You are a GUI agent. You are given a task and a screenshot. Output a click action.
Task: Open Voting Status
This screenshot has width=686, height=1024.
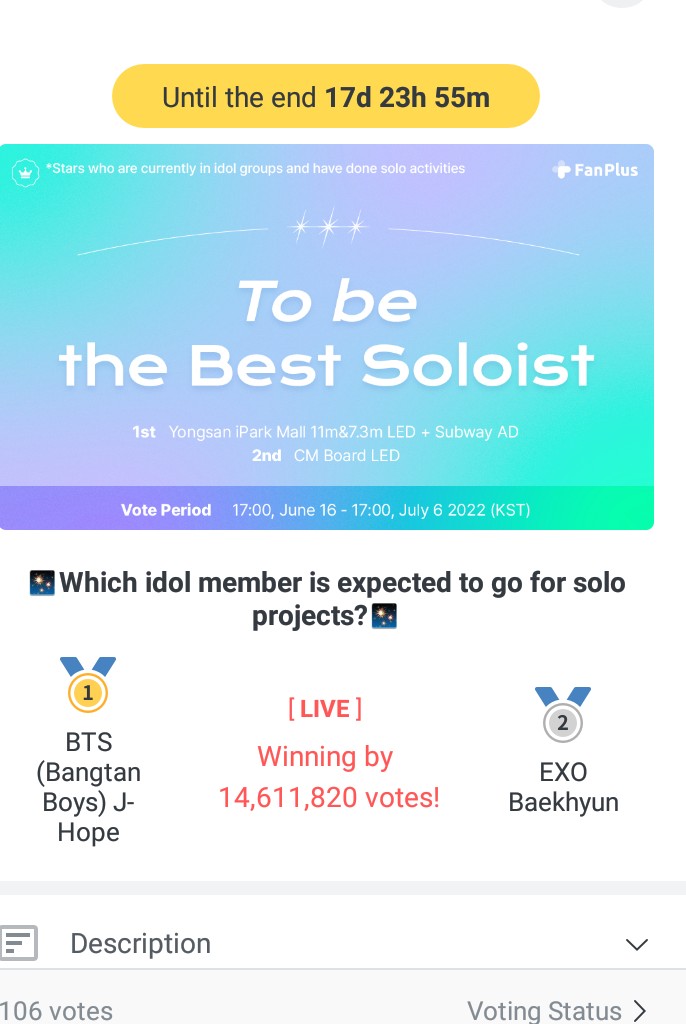click(x=557, y=1010)
